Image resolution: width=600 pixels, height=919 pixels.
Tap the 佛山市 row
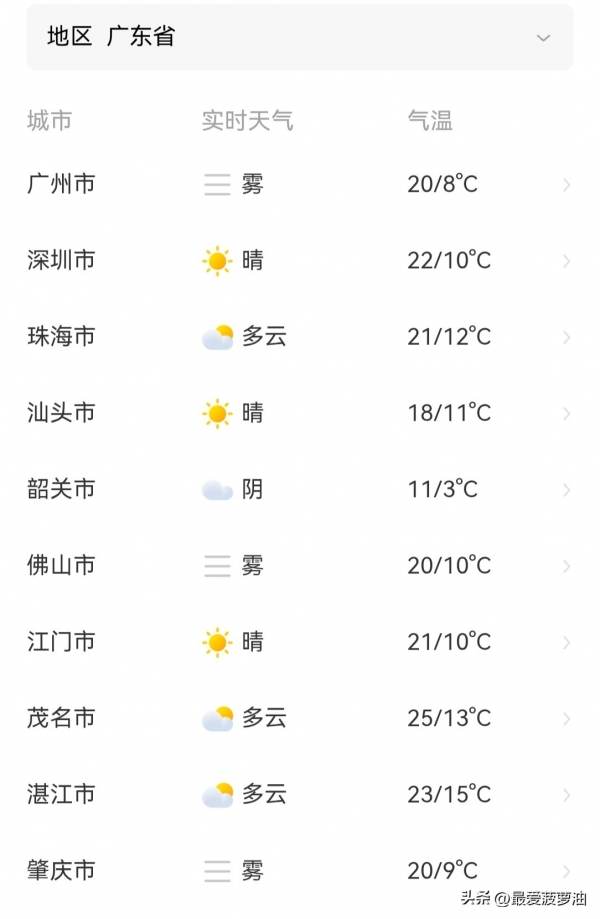tap(300, 566)
